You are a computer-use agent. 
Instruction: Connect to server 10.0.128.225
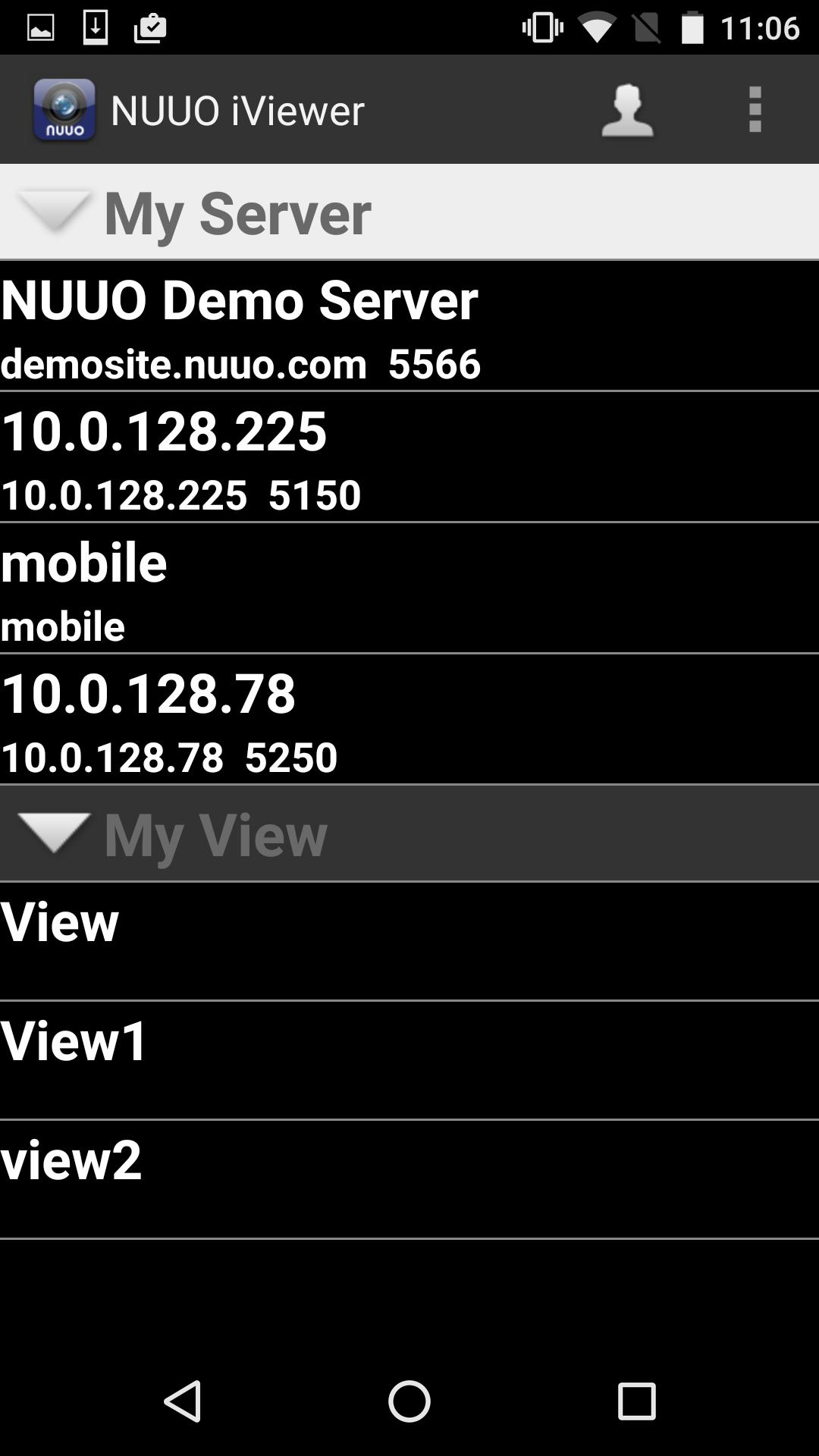click(x=409, y=457)
